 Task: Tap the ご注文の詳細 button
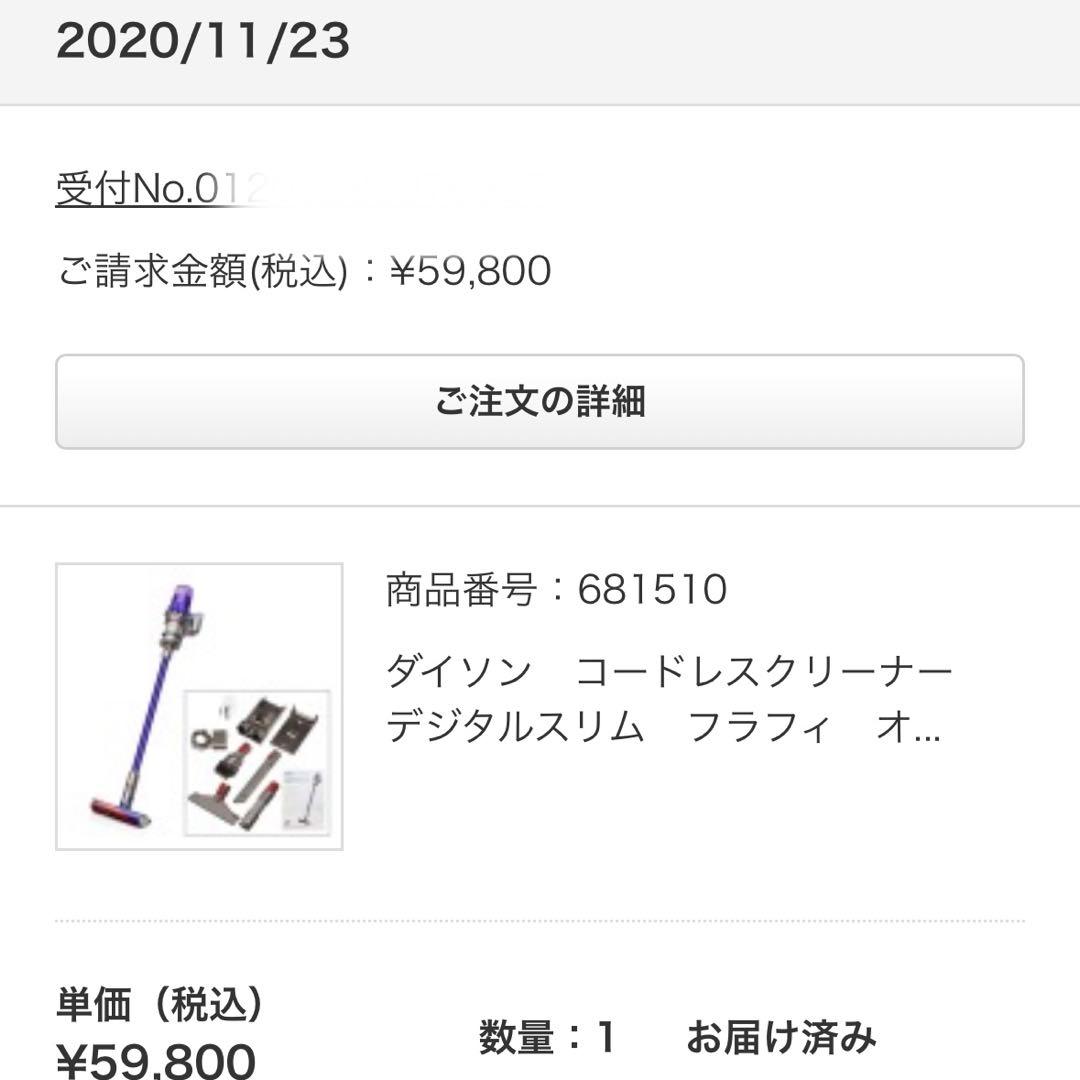coord(540,402)
